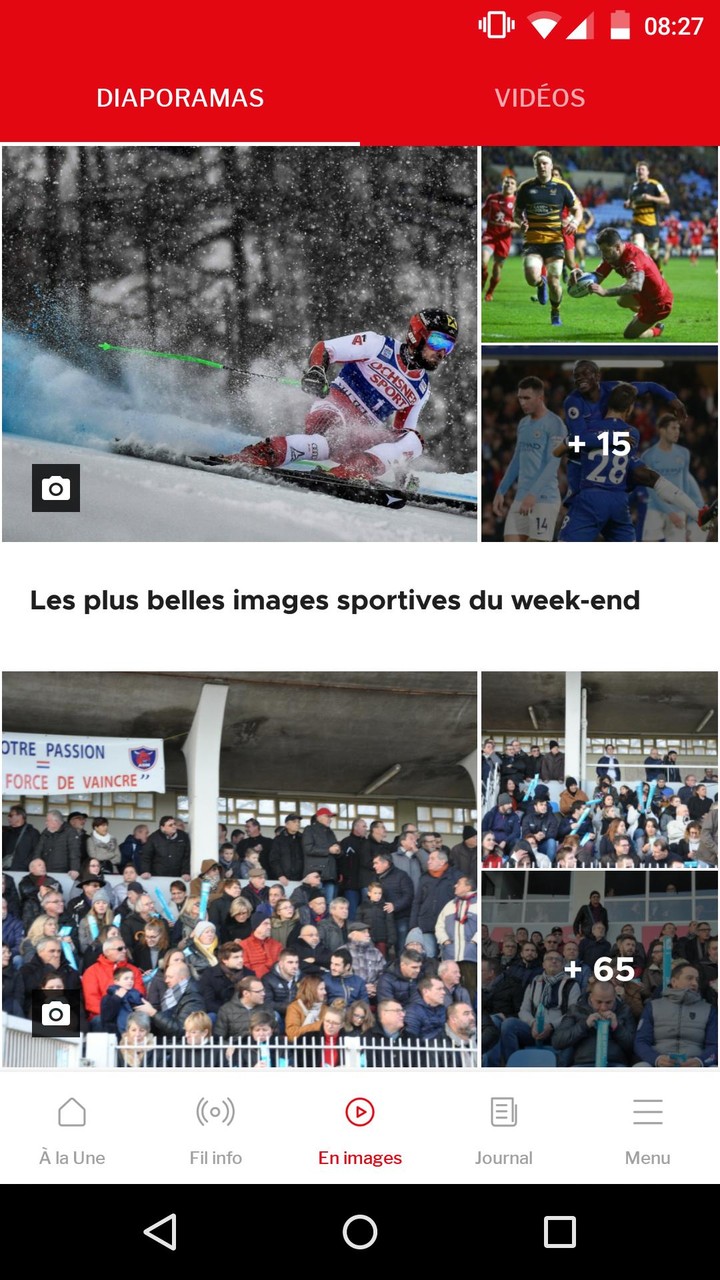Screen dimensions: 720x1280
Task: Open the Fil info tab
Action: coord(216,1130)
